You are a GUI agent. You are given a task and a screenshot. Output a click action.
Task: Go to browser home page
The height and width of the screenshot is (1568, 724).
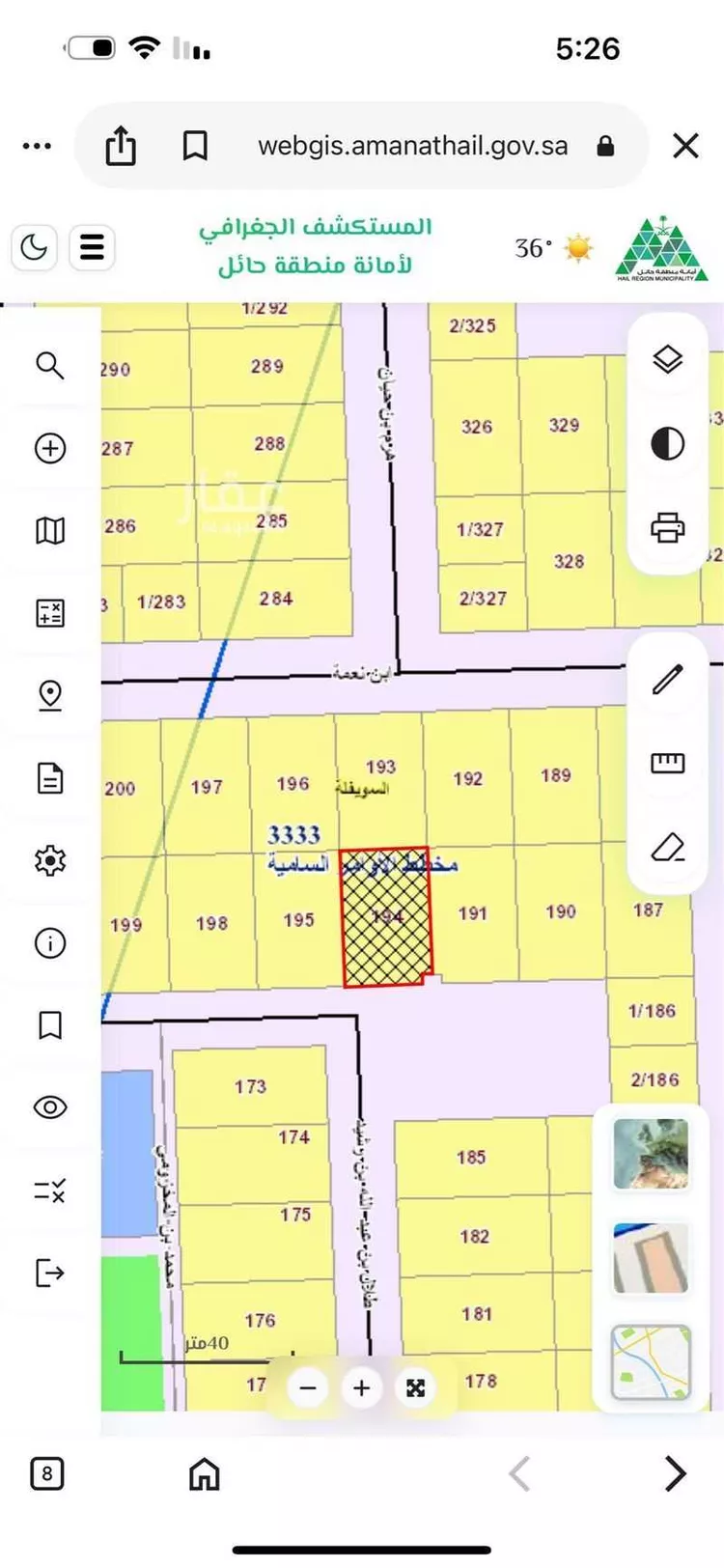tap(204, 1474)
